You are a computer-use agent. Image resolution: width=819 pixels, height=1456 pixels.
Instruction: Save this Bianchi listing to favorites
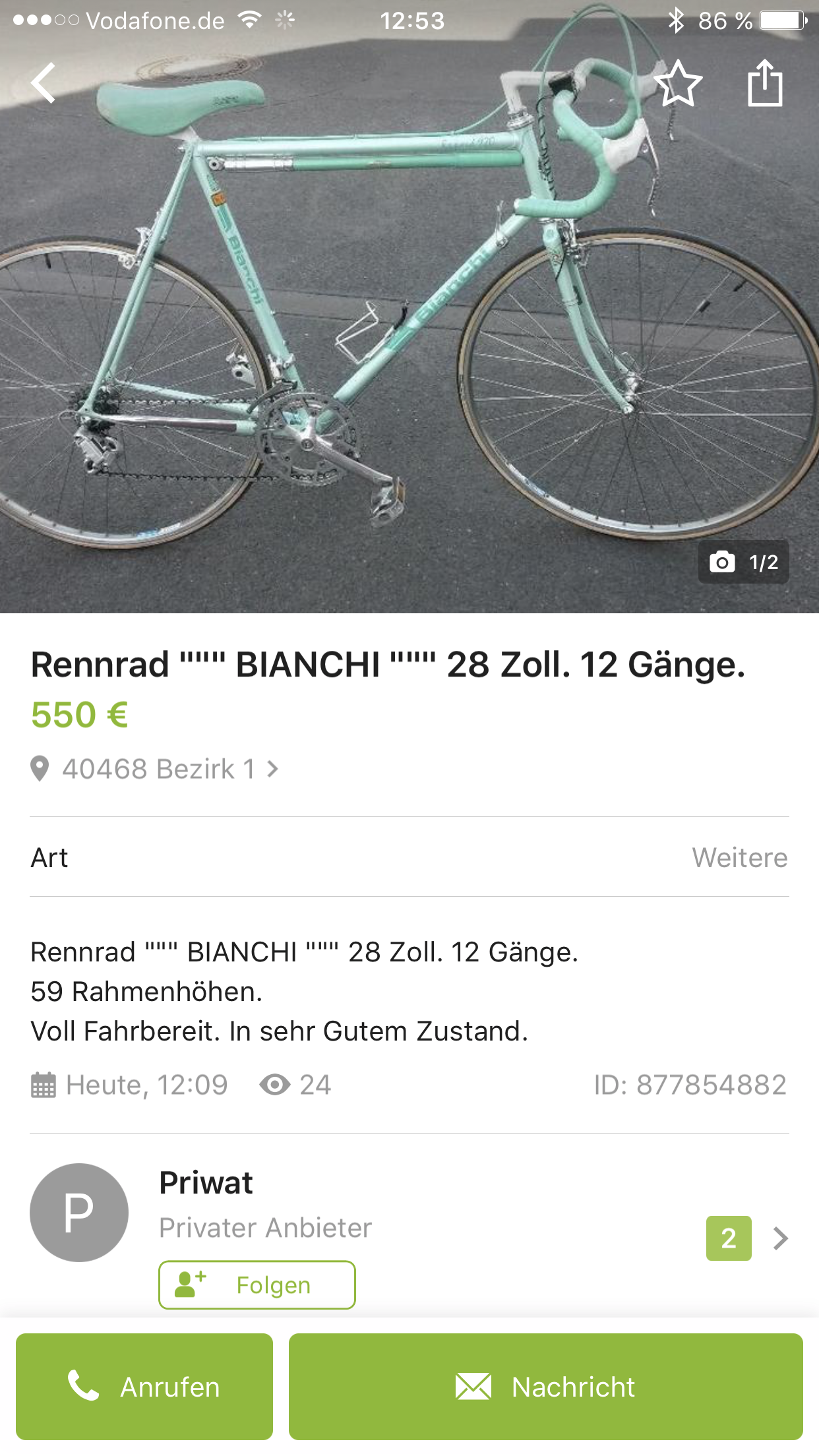(678, 84)
